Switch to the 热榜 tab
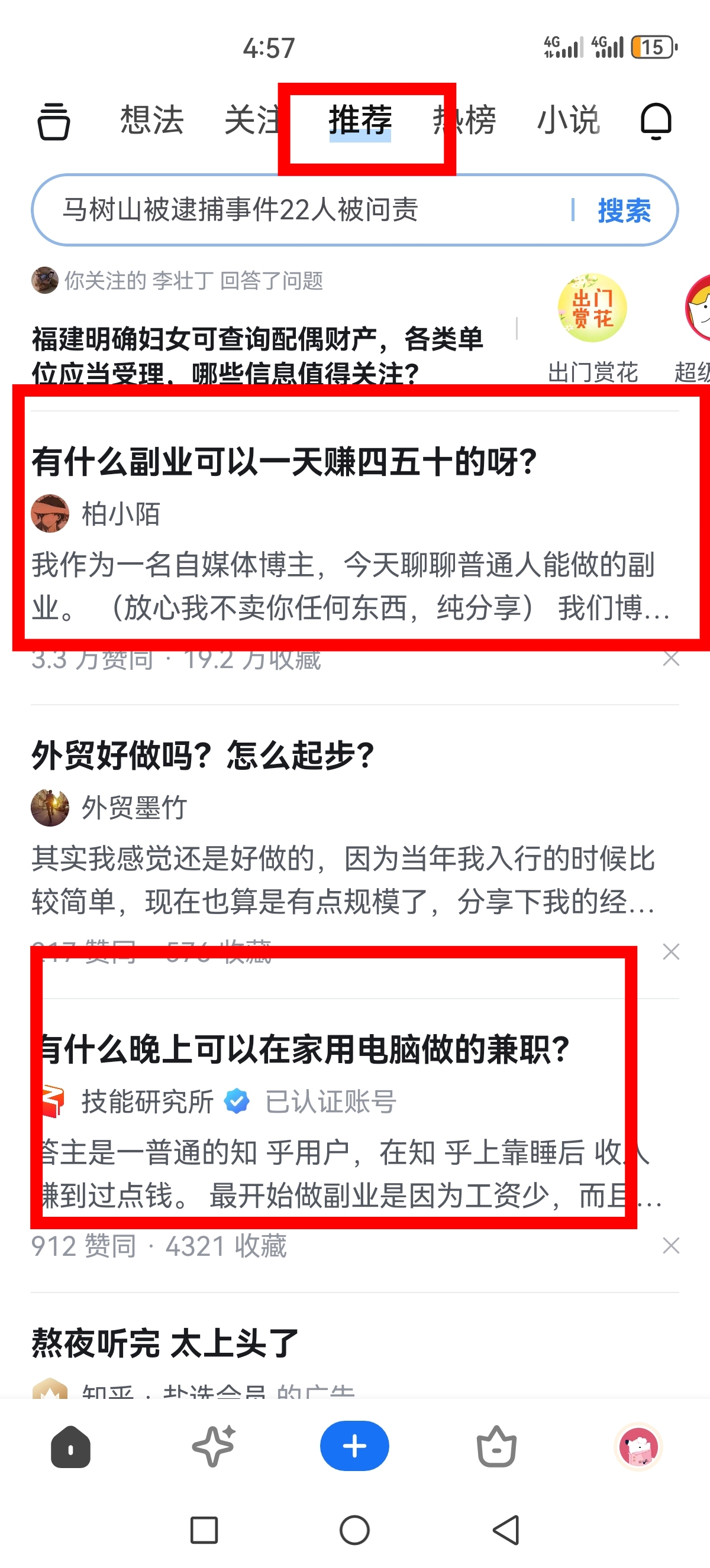 (x=466, y=120)
